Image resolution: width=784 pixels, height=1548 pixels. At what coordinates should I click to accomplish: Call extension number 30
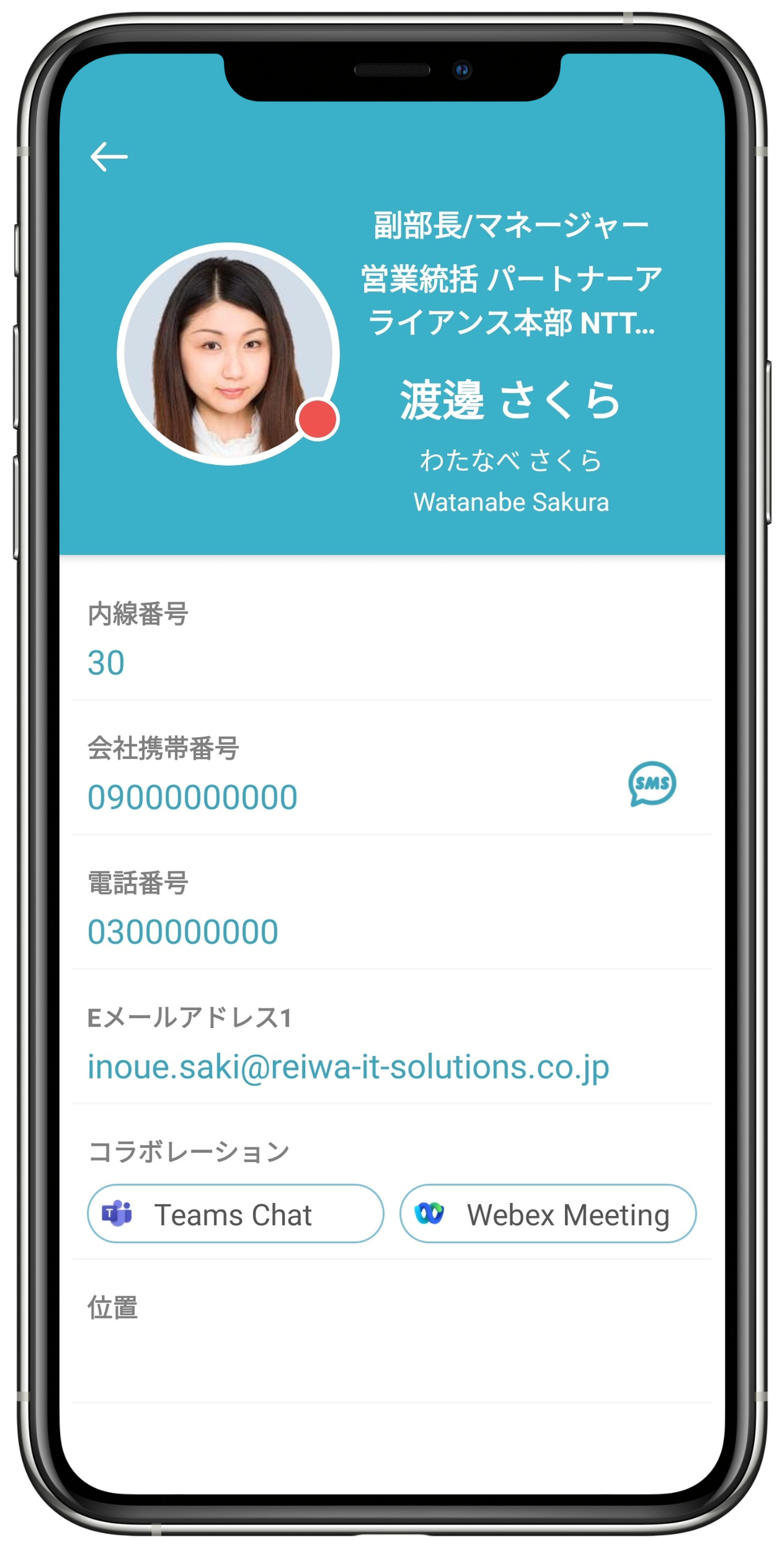[x=106, y=663]
